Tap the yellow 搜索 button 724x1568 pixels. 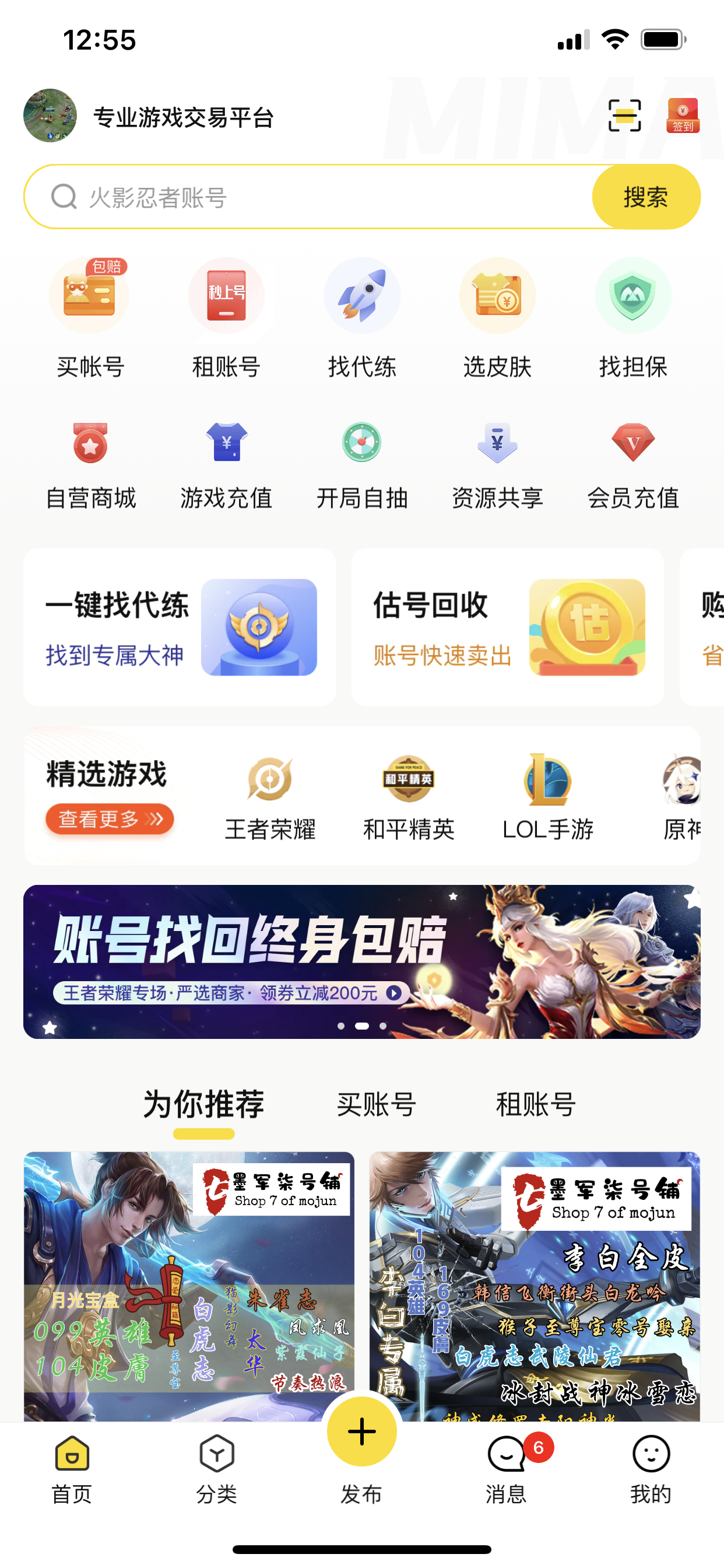(x=645, y=197)
